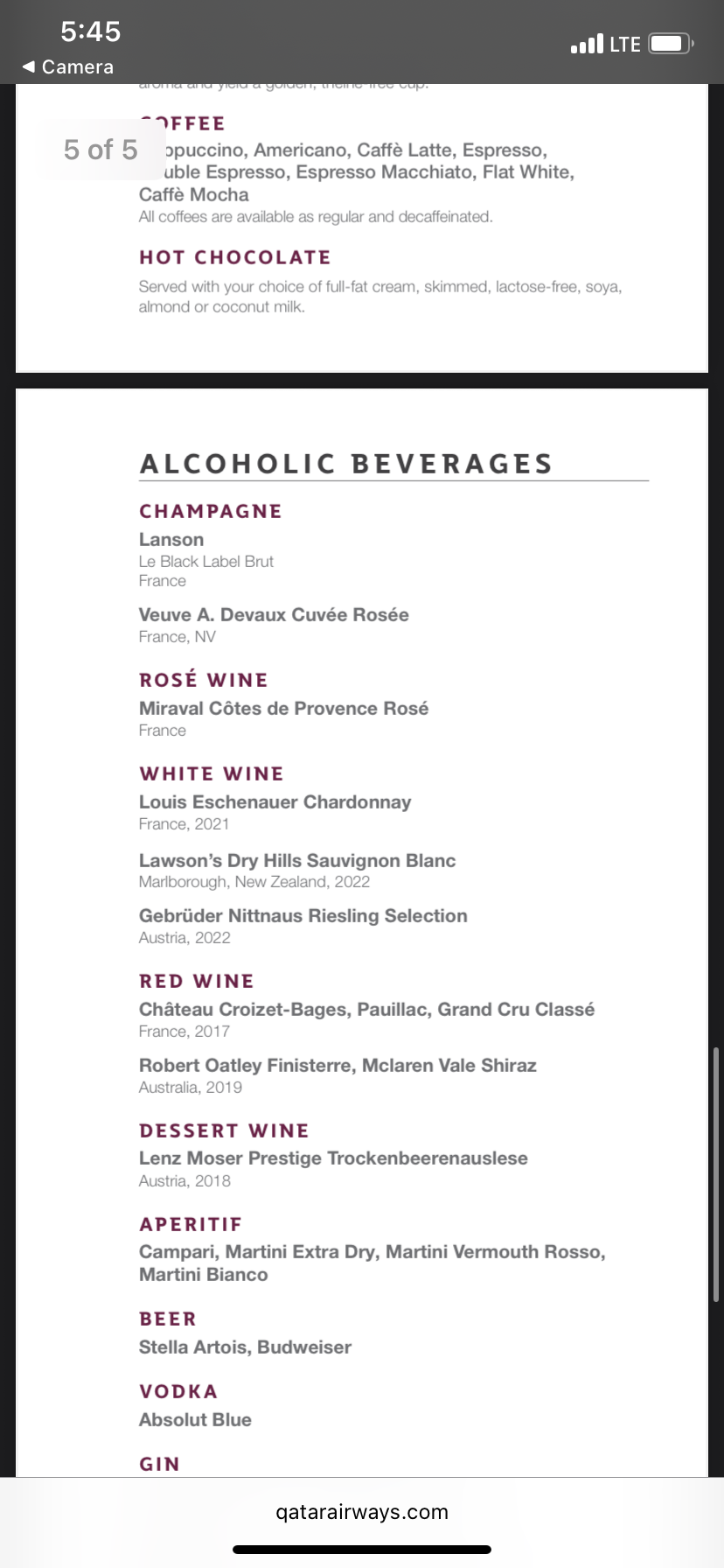
Task: Tap the clock showing 5:45
Action: click(90, 31)
